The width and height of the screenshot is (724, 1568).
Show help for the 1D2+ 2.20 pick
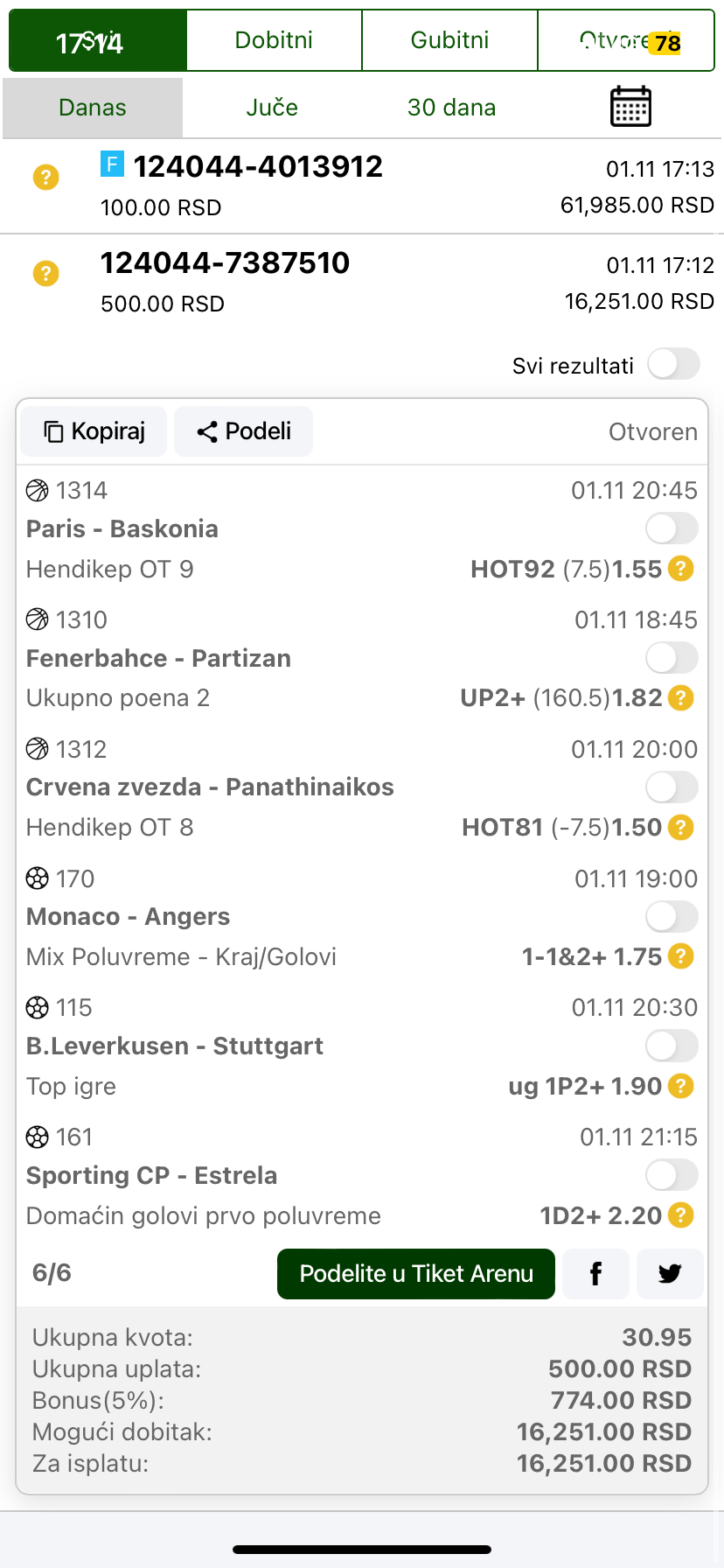pos(680,1215)
